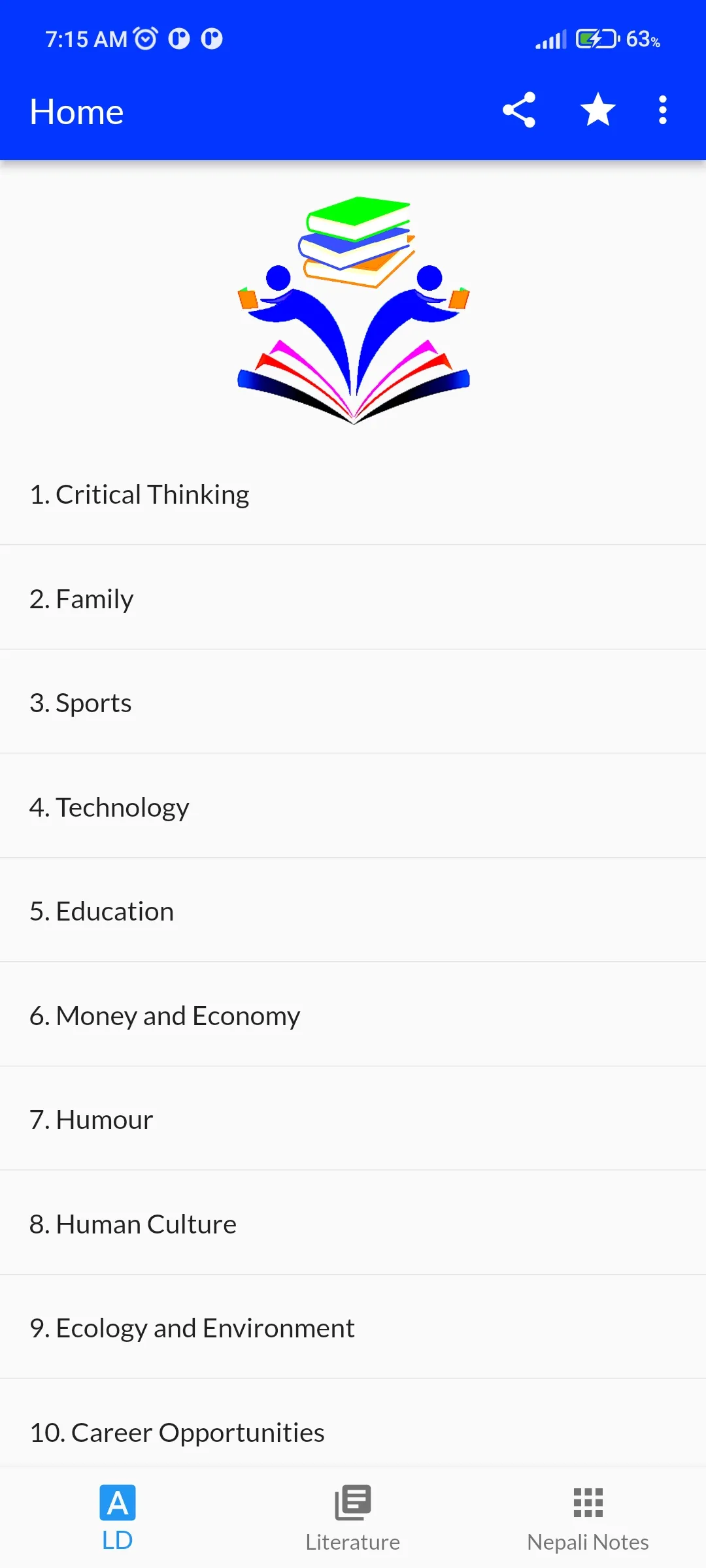Select chapter 7. Humour

click(353, 1119)
